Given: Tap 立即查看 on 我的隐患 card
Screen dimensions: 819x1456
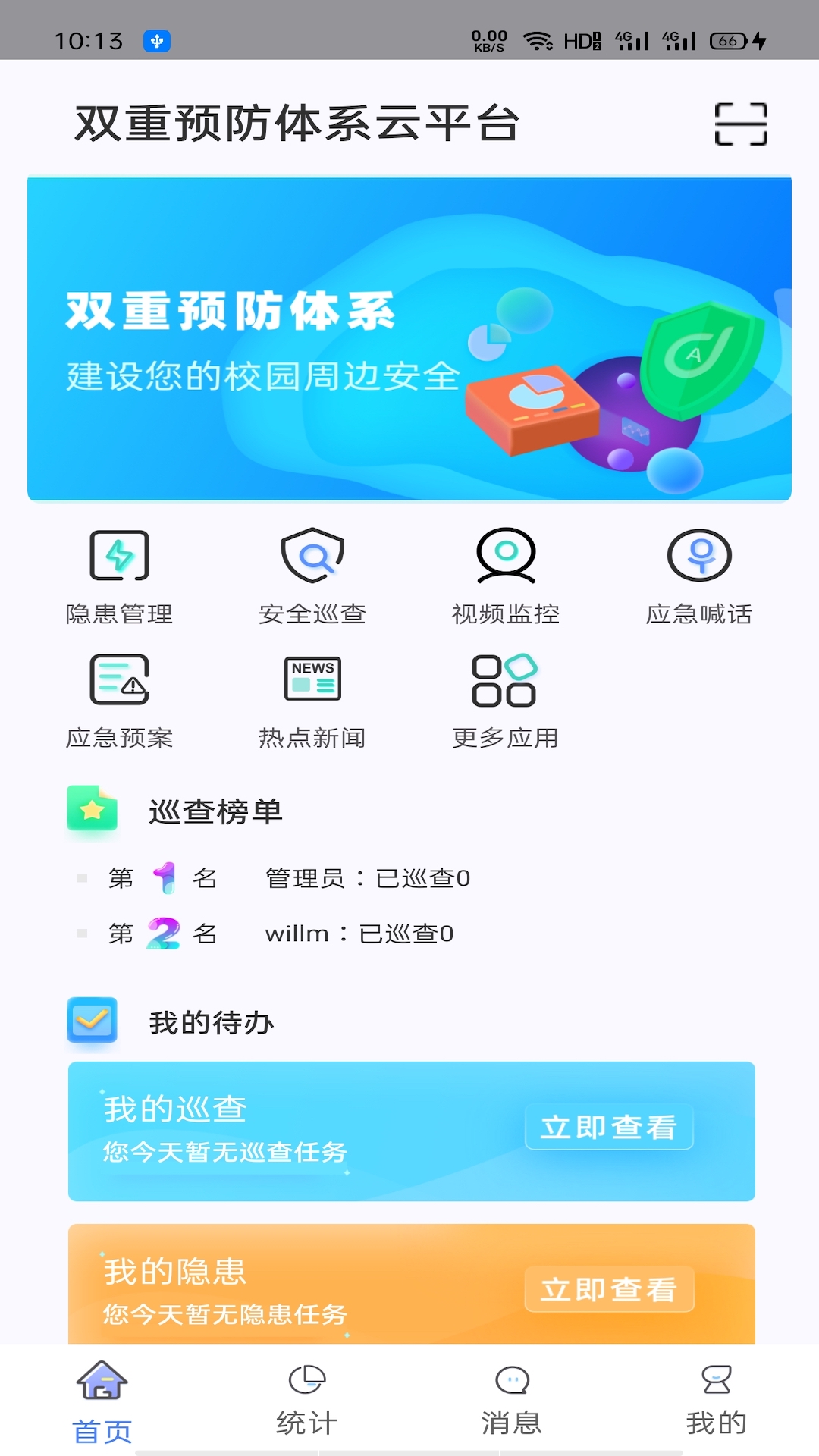Looking at the screenshot, I should [609, 1289].
